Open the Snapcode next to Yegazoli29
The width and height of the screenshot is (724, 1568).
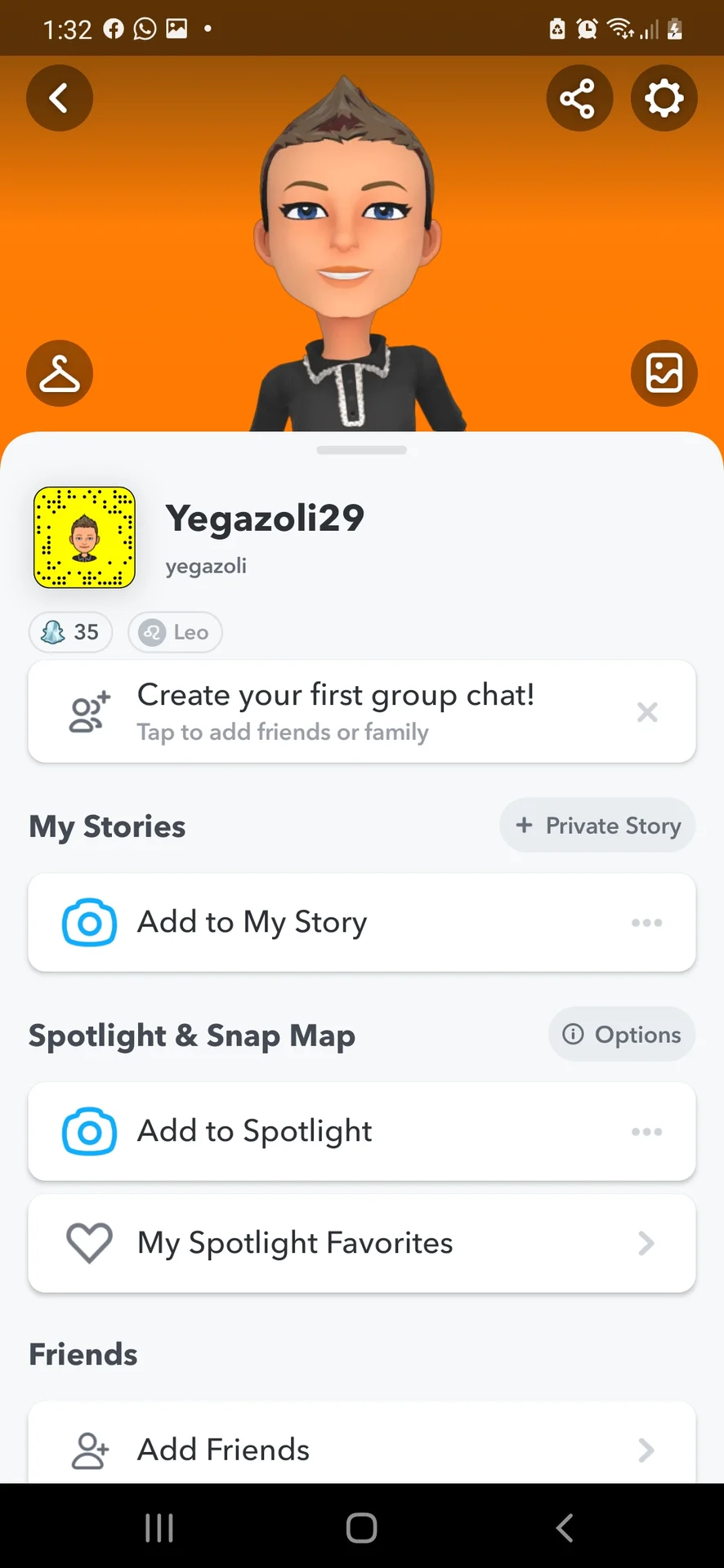point(84,537)
